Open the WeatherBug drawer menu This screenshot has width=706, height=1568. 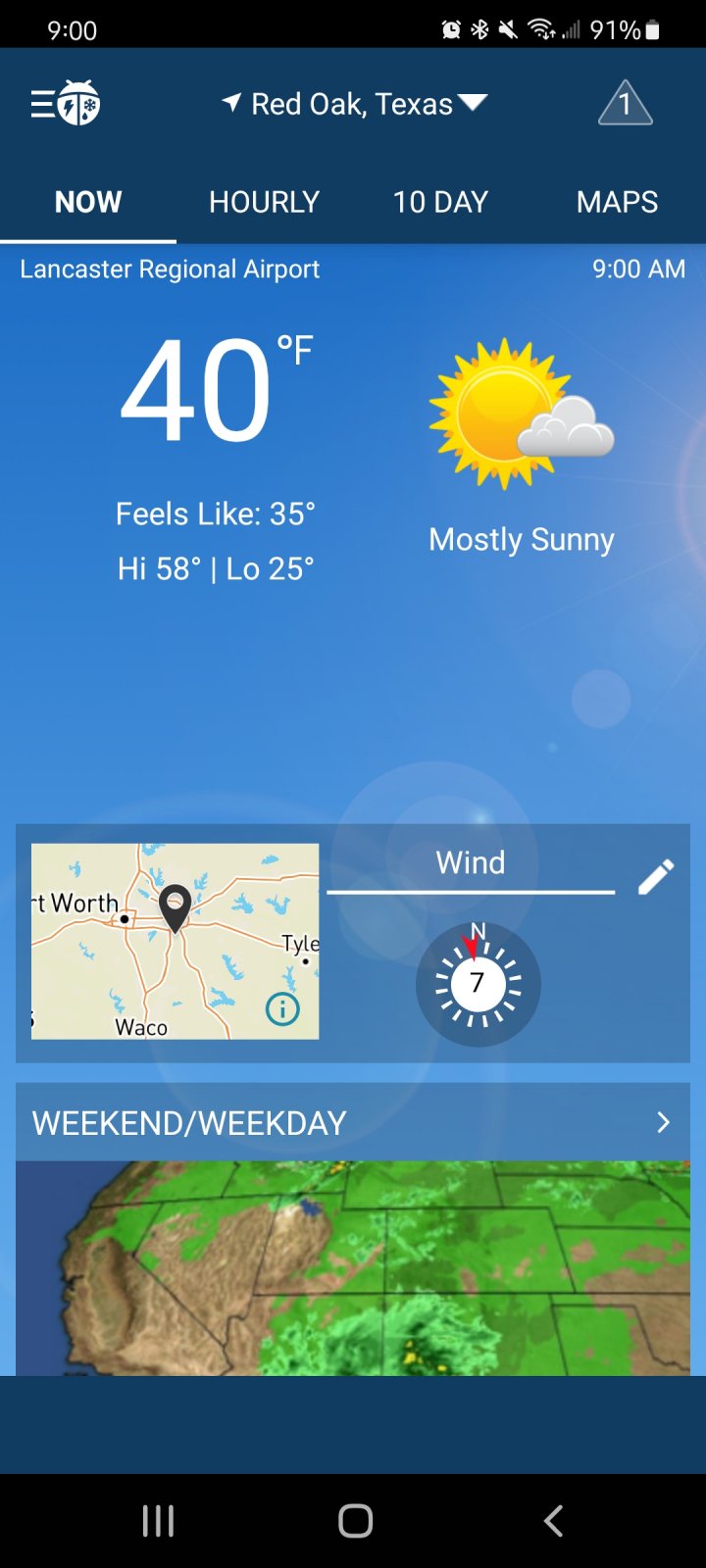(65, 103)
